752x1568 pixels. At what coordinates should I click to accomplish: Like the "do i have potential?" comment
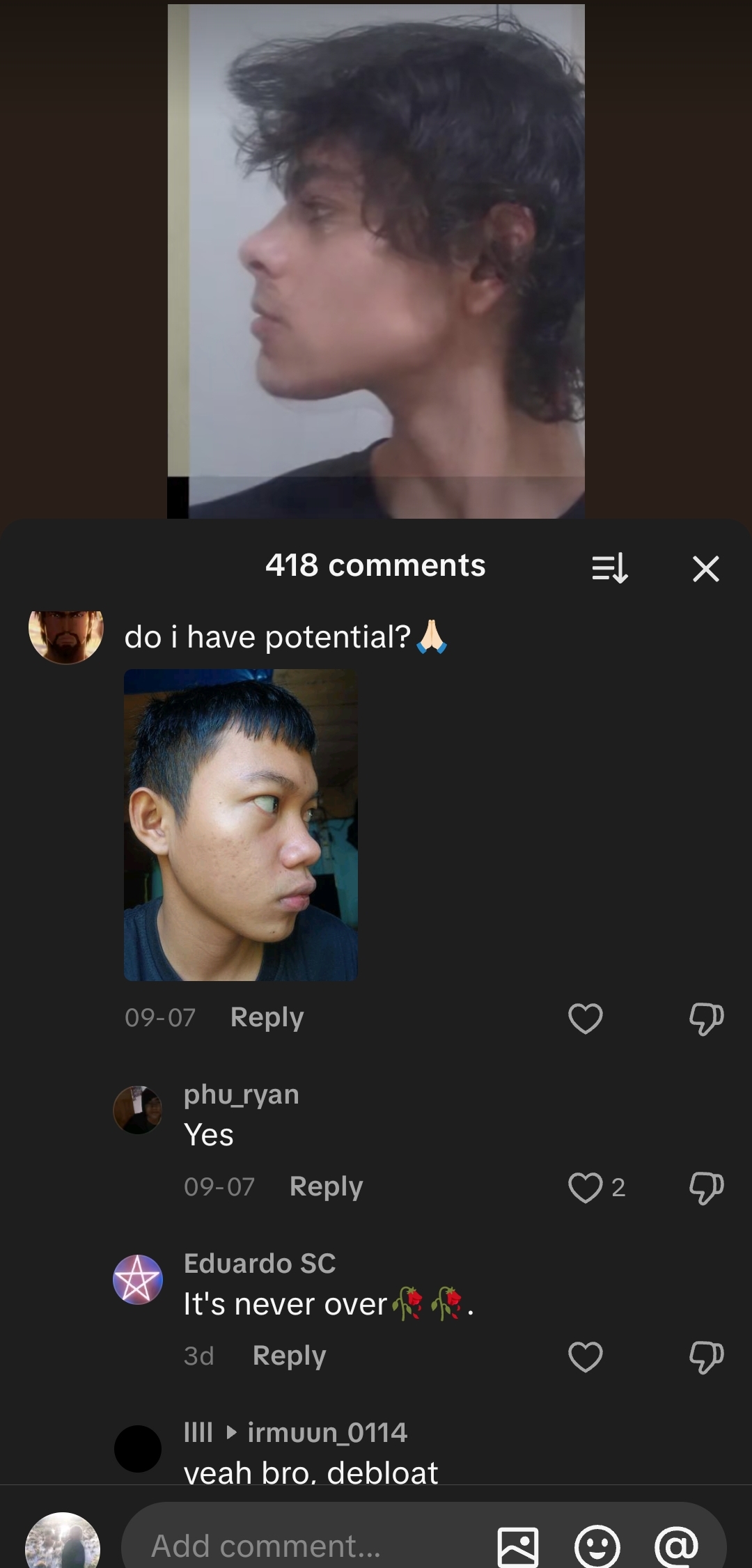pos(585,1019)
